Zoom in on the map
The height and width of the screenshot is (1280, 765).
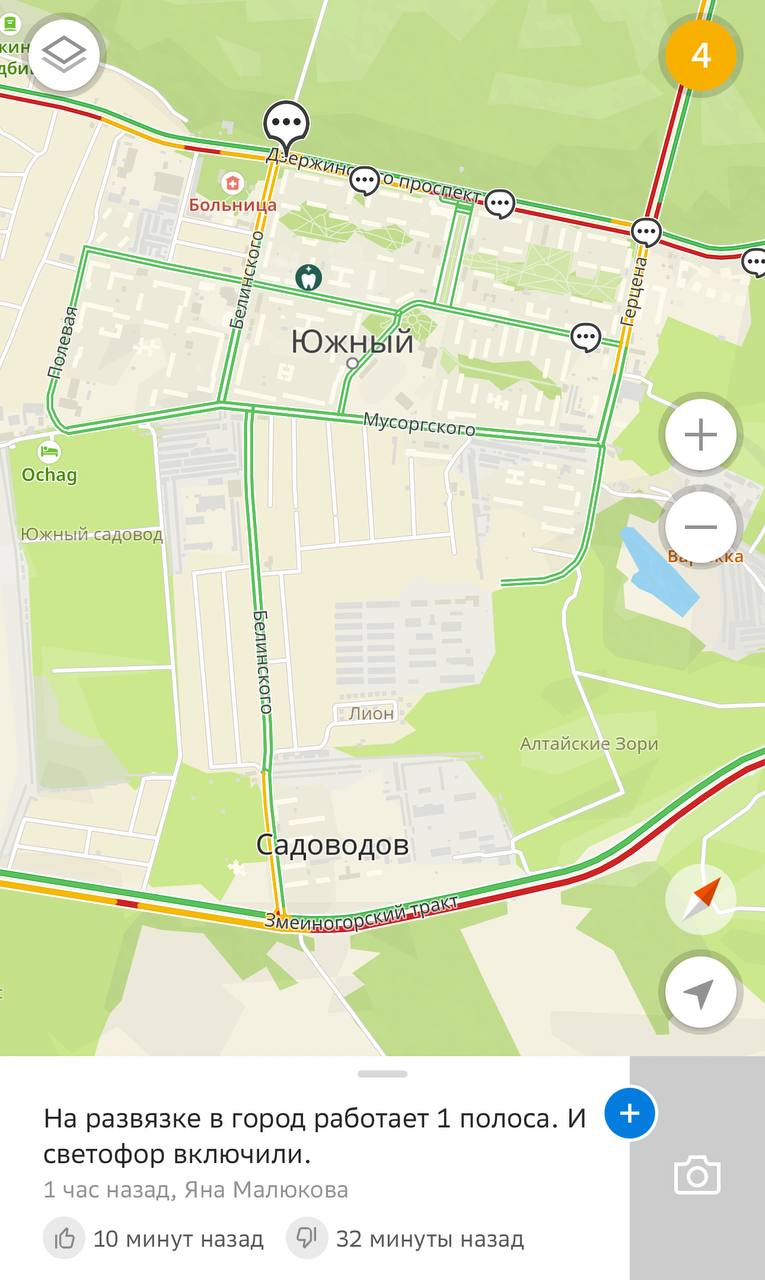pos(701,435)
